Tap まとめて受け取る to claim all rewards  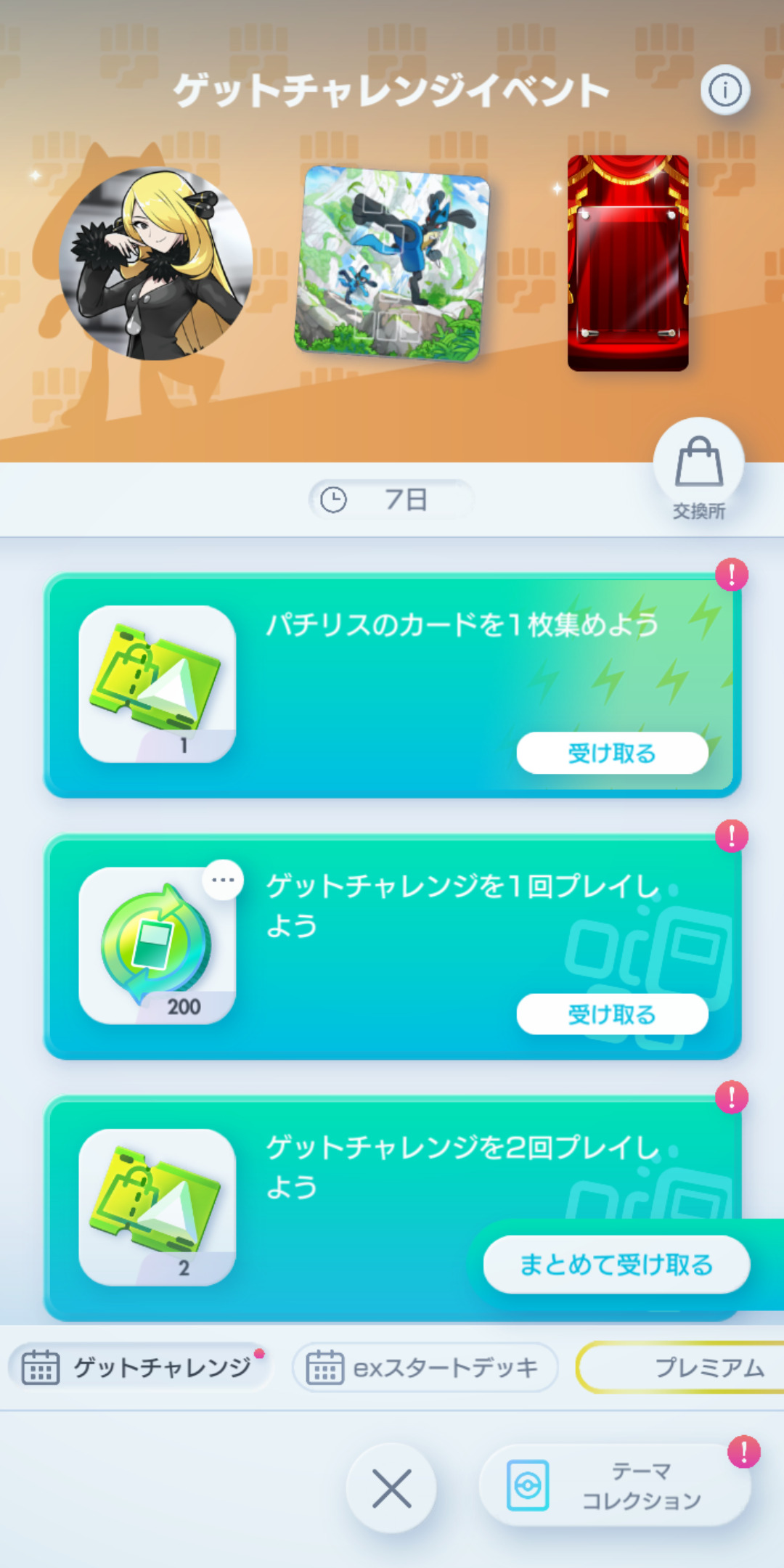click(616, 1265)
